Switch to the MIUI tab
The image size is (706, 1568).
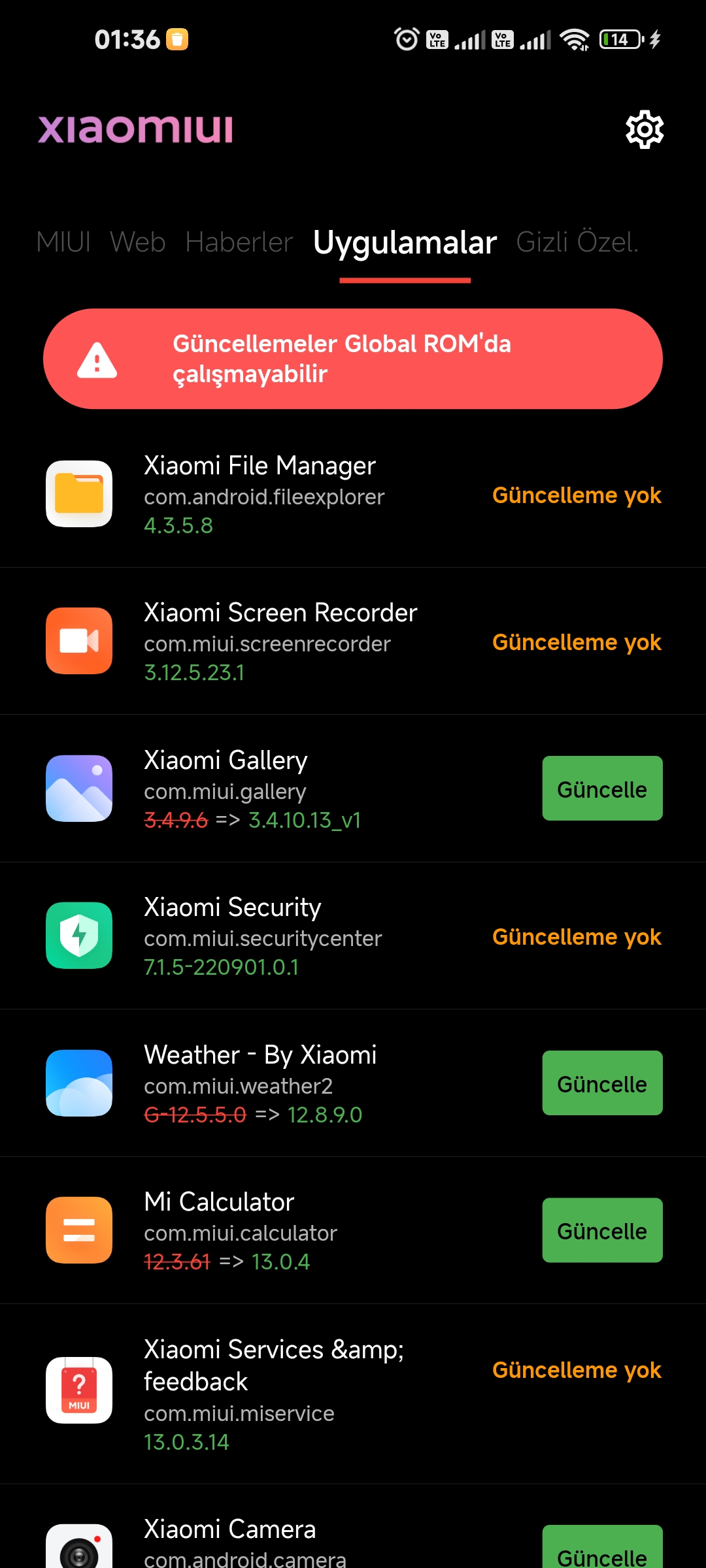[x=63, y=242]
